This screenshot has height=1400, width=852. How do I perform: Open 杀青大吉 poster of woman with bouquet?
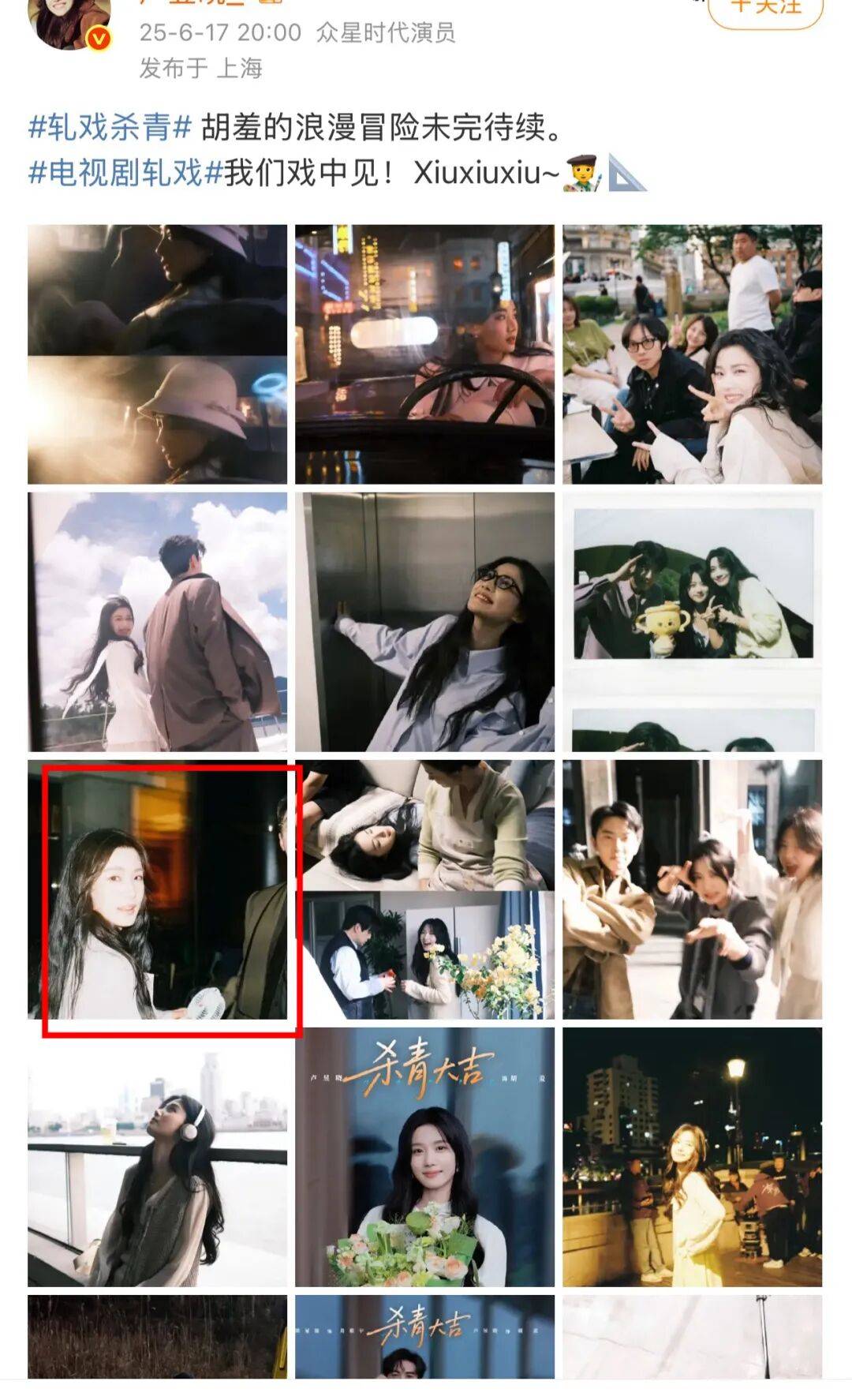coord(424,1157)
